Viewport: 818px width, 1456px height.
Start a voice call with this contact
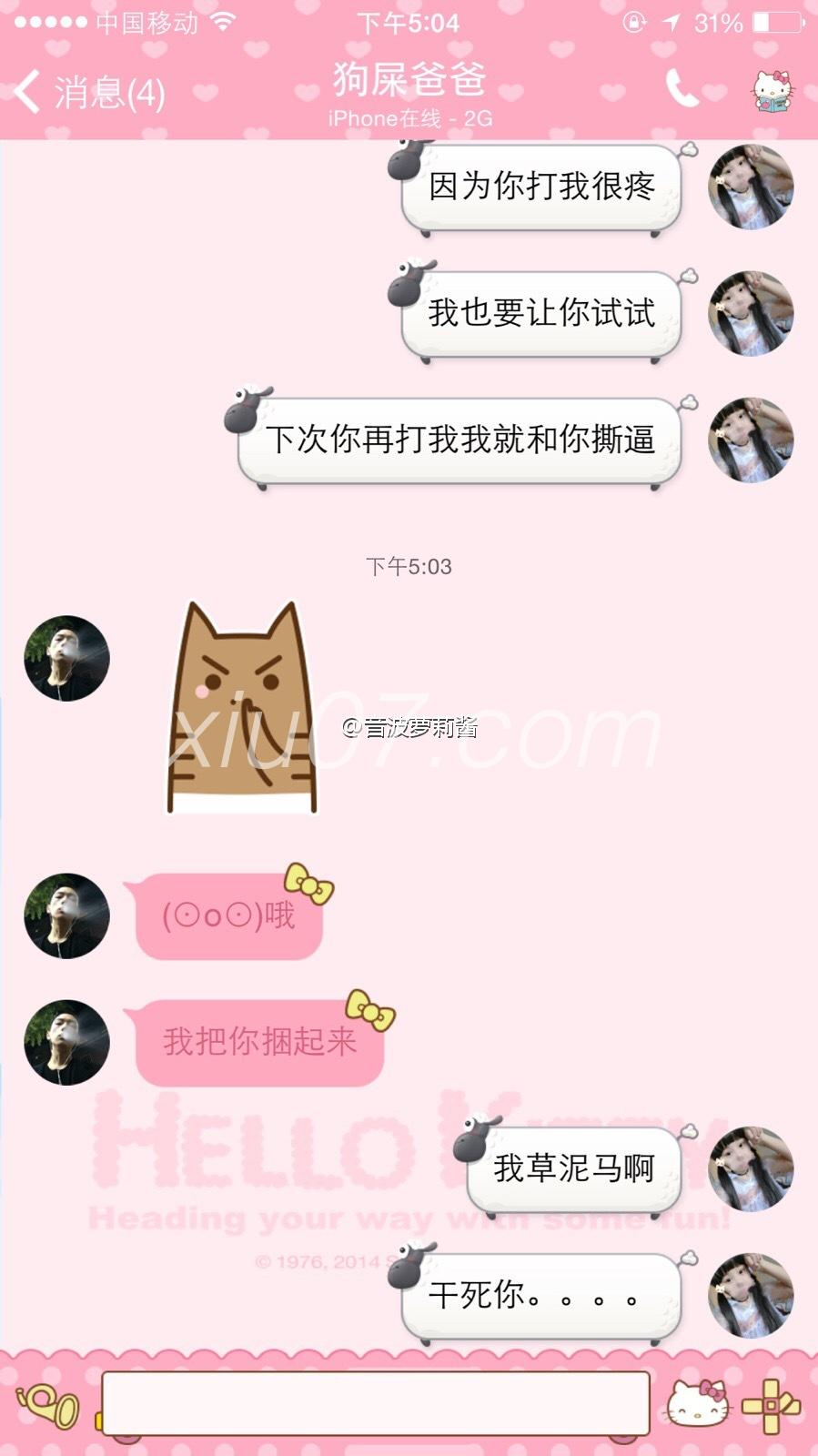(x=682, y=89)
